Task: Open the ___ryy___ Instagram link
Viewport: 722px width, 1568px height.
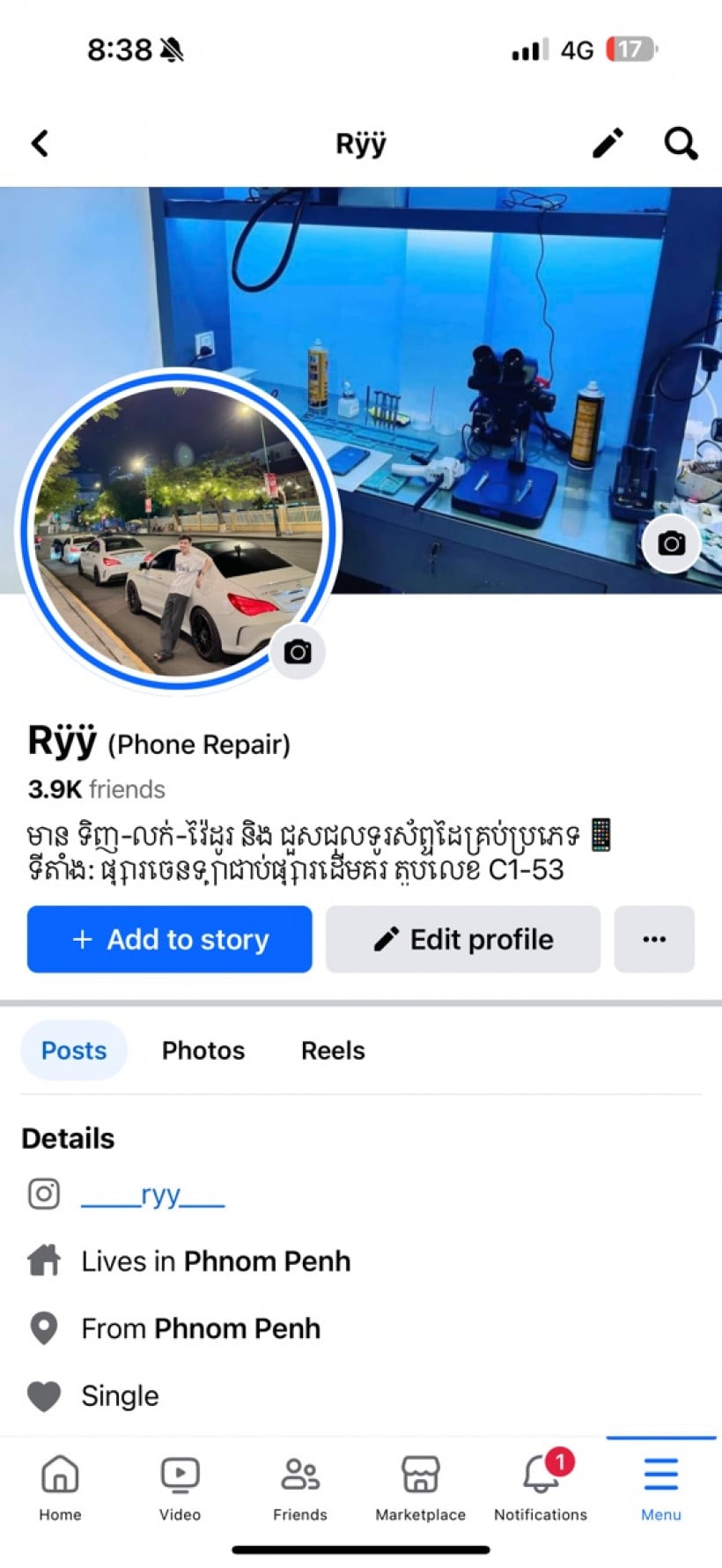Action: (x=152, y=1193)
